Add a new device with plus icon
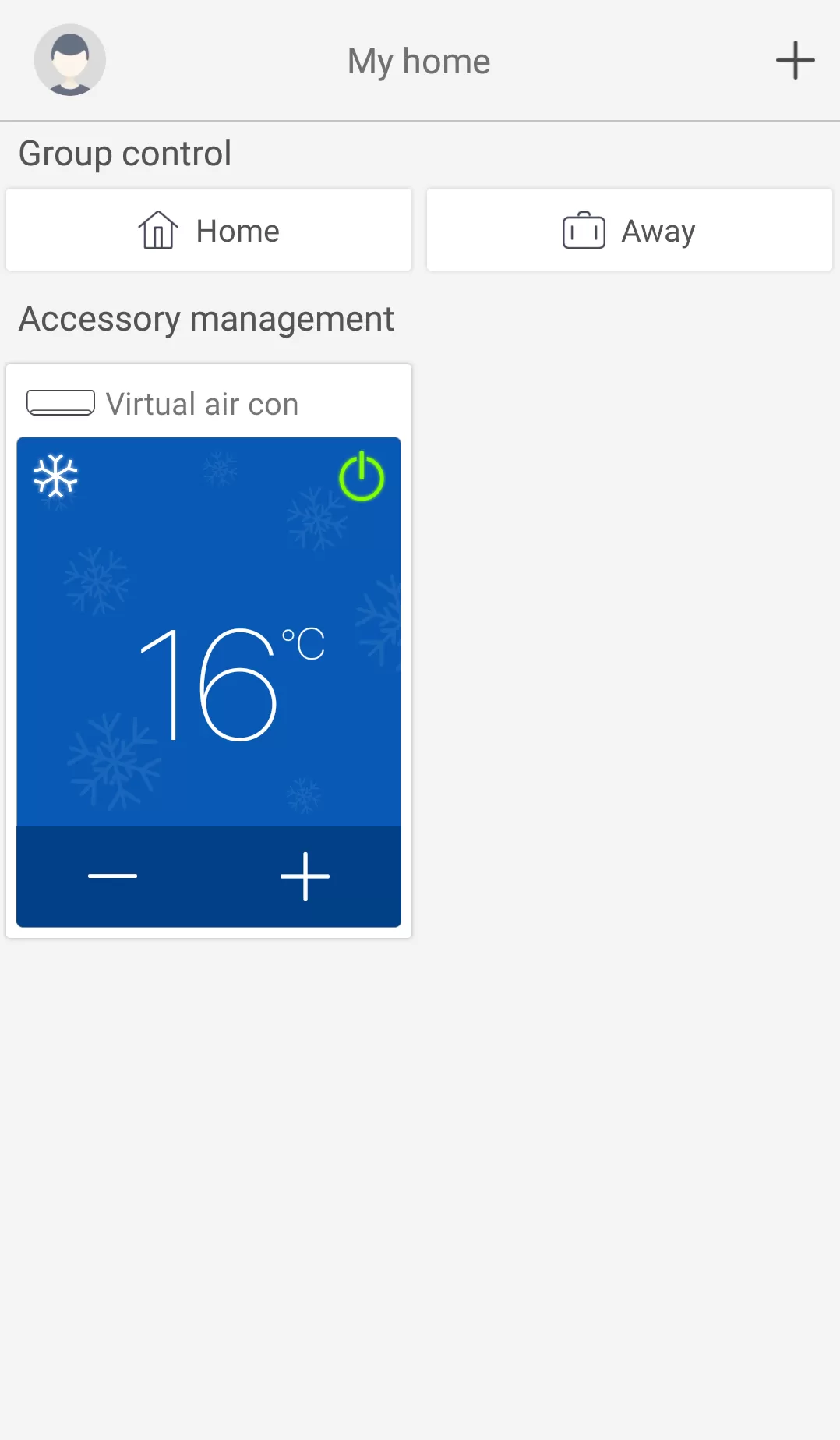This screenshot has width=840, height=1440. coord(795,60)
